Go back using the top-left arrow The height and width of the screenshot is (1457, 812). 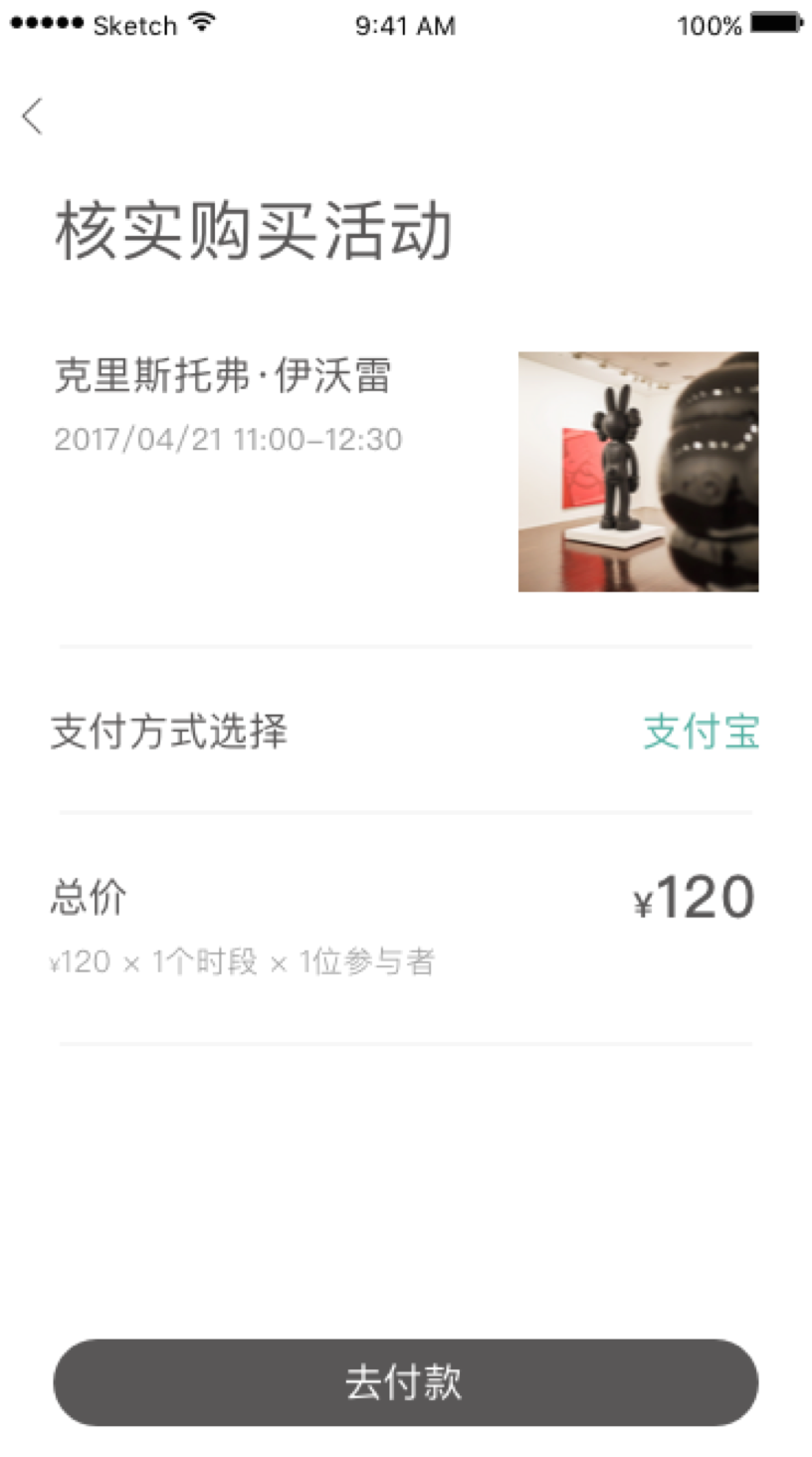(x=33, y=116)
